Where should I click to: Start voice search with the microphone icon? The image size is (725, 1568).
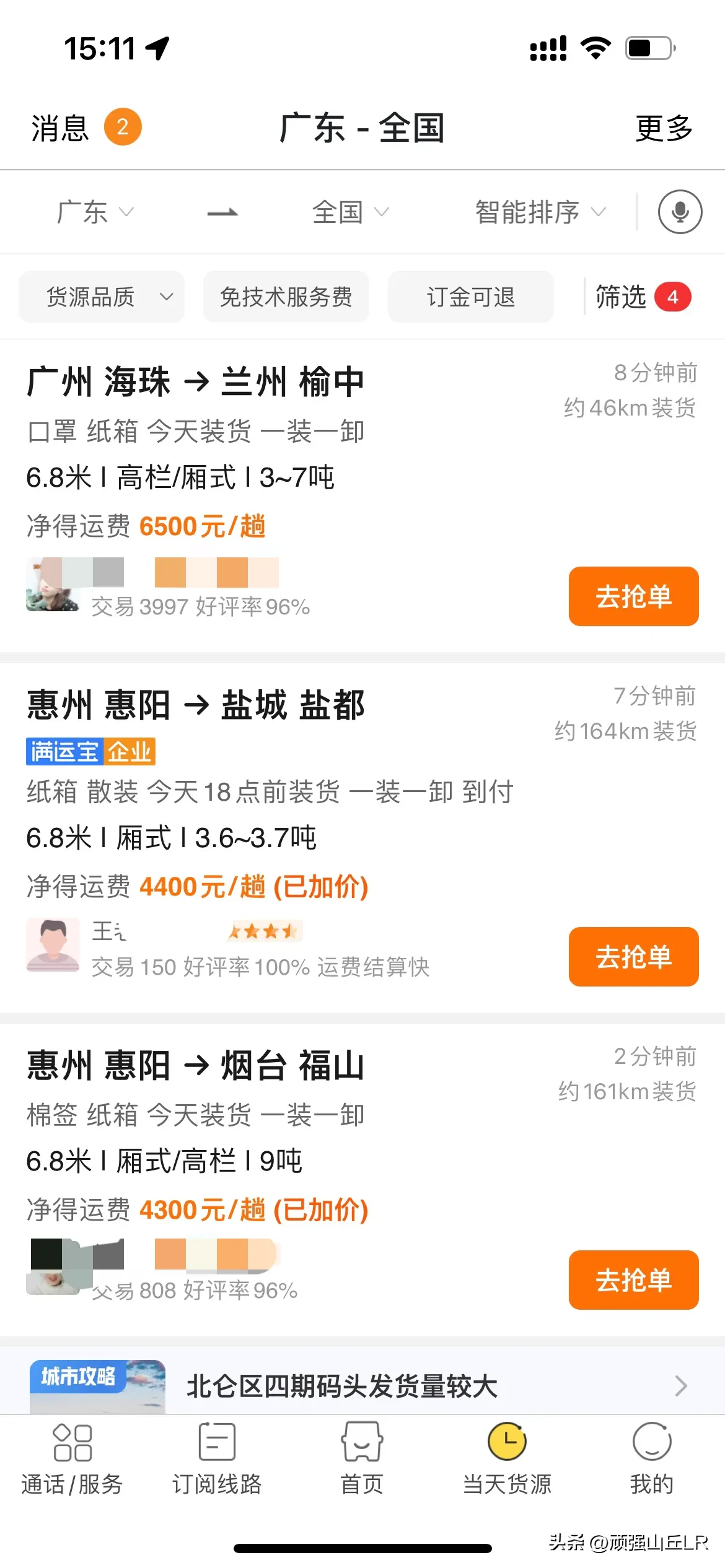(x=679, y=212)
